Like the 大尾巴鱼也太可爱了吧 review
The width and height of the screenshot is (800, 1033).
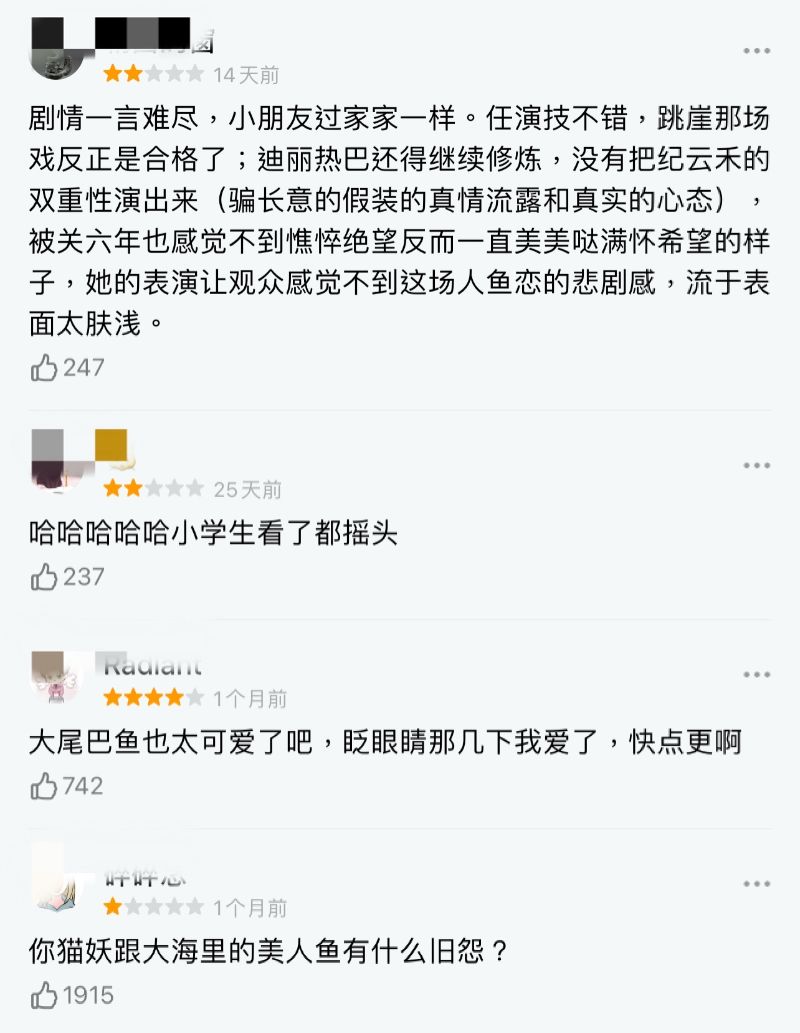45,787
